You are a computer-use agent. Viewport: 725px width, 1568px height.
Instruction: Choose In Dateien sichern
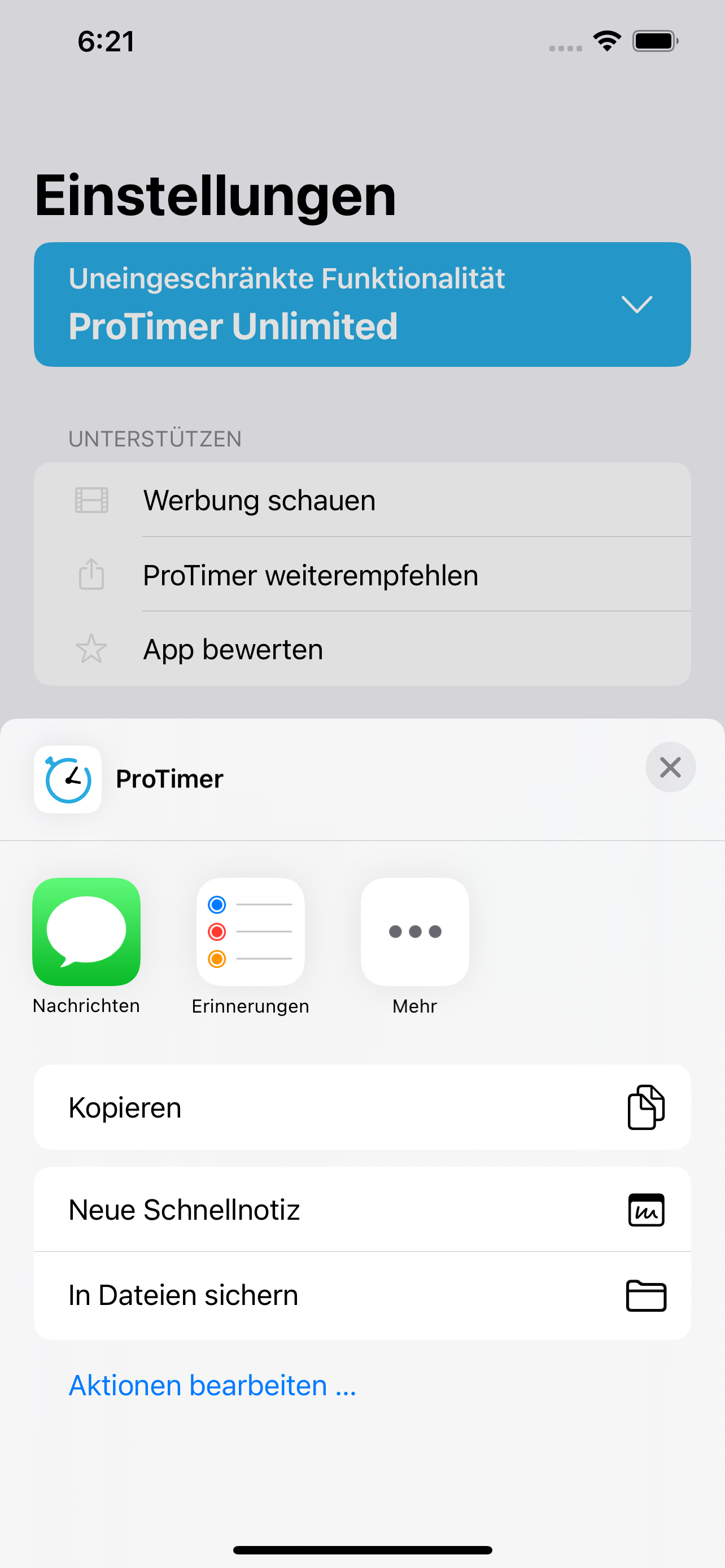click(x=362, y=1295)
